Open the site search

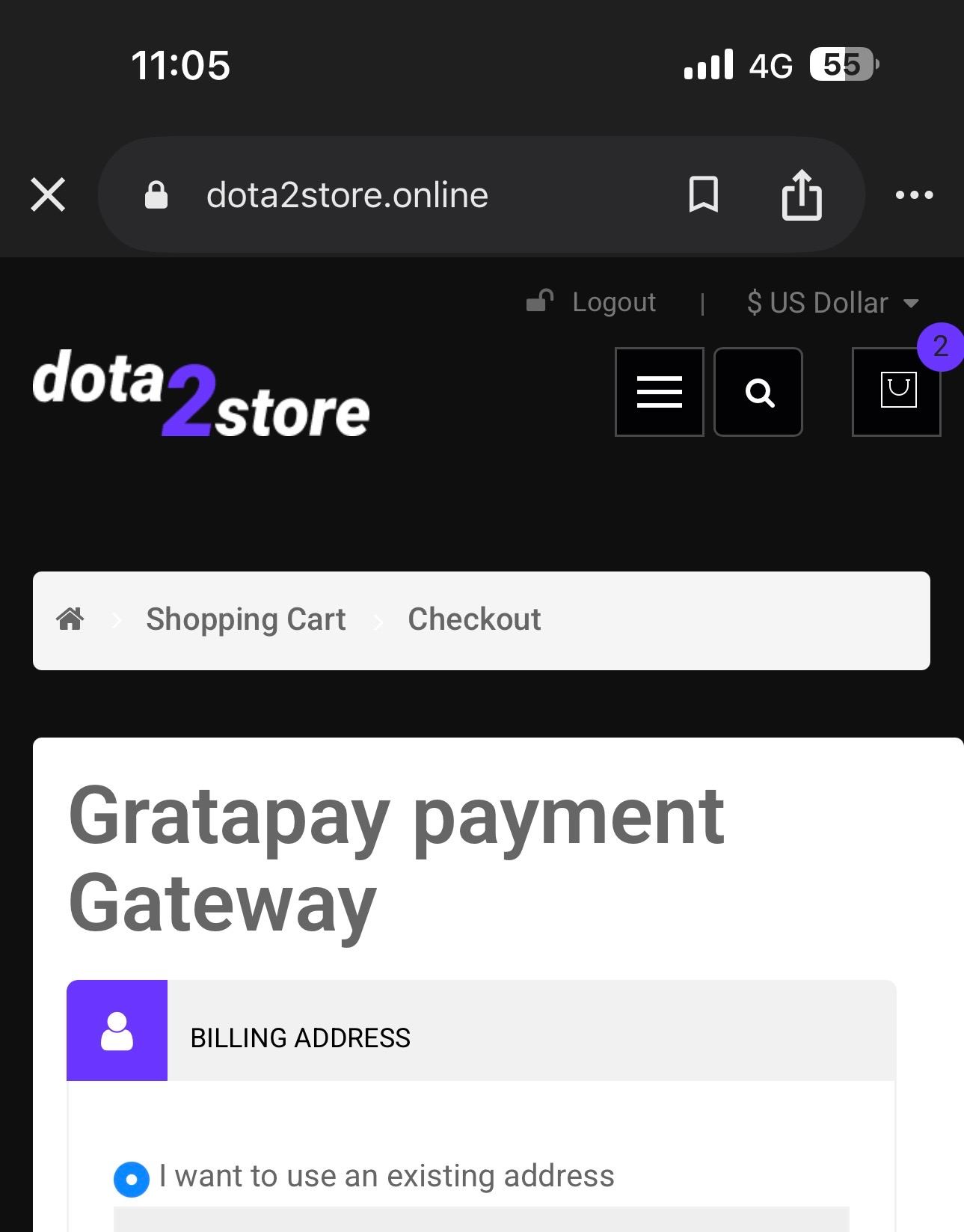[x=758, y=392]
